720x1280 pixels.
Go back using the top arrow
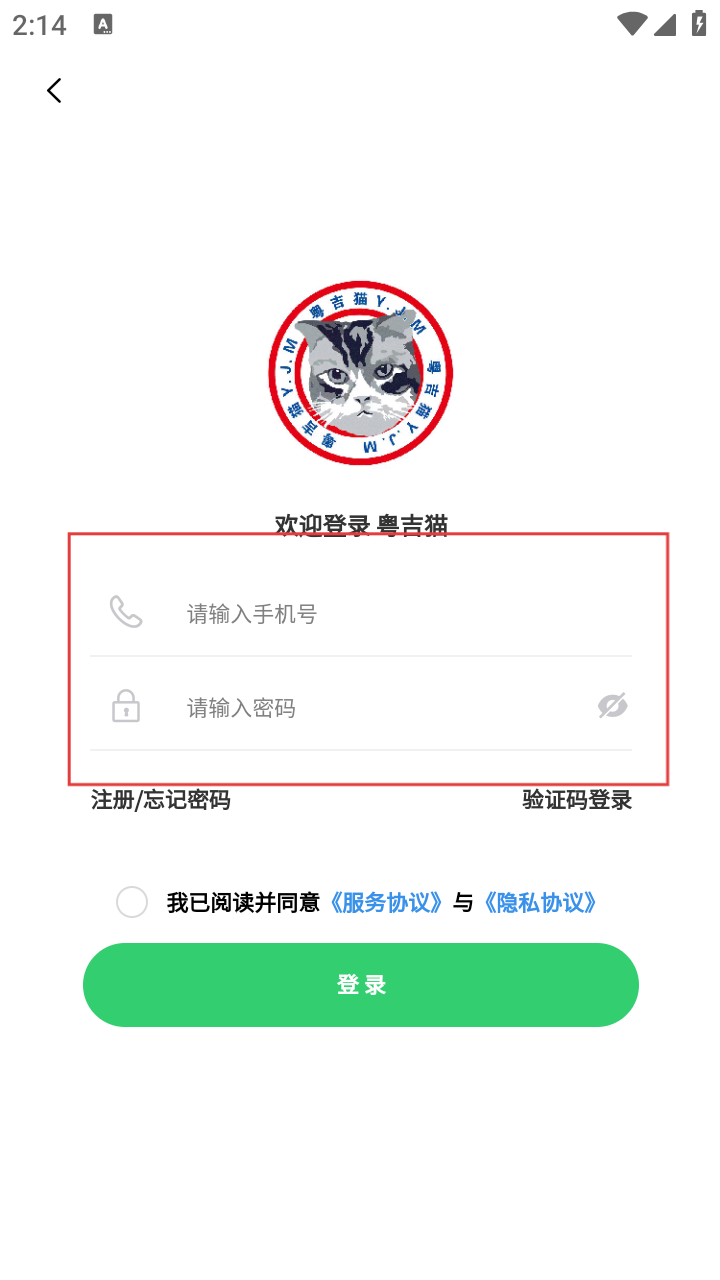pos(54,90)
